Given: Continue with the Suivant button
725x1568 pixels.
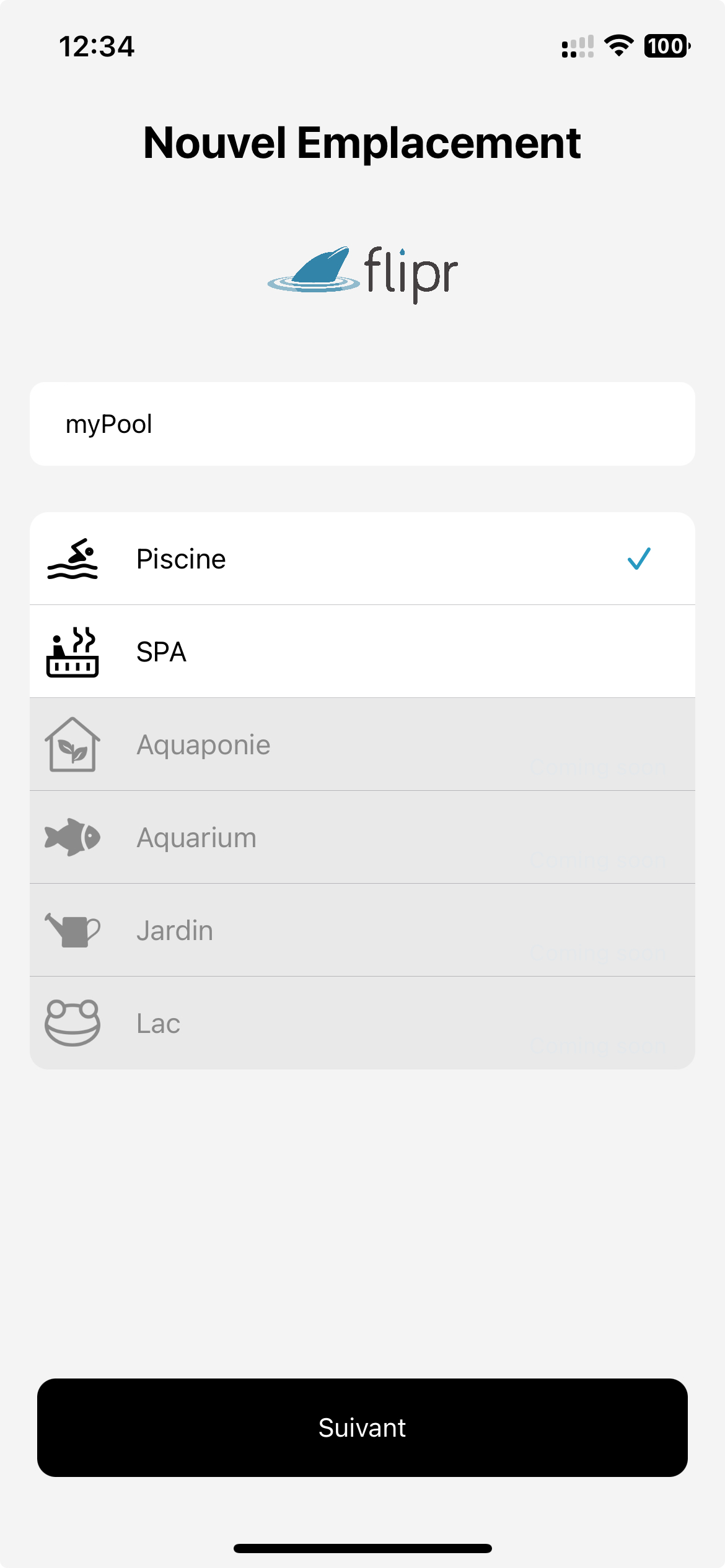Looking at the screenshot, I should [x=362, y=1427].
